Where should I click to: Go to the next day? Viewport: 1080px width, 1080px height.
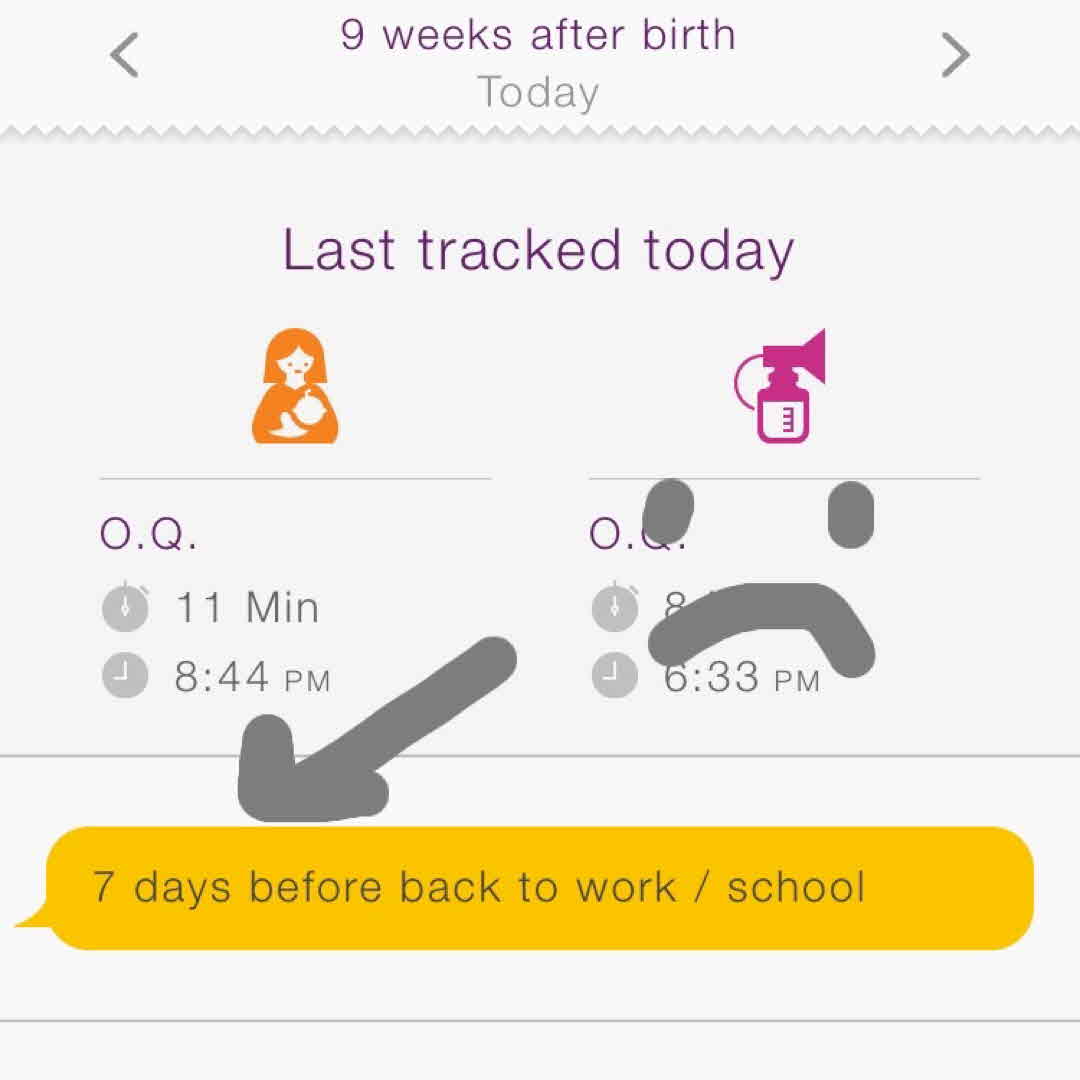(955, 55)
